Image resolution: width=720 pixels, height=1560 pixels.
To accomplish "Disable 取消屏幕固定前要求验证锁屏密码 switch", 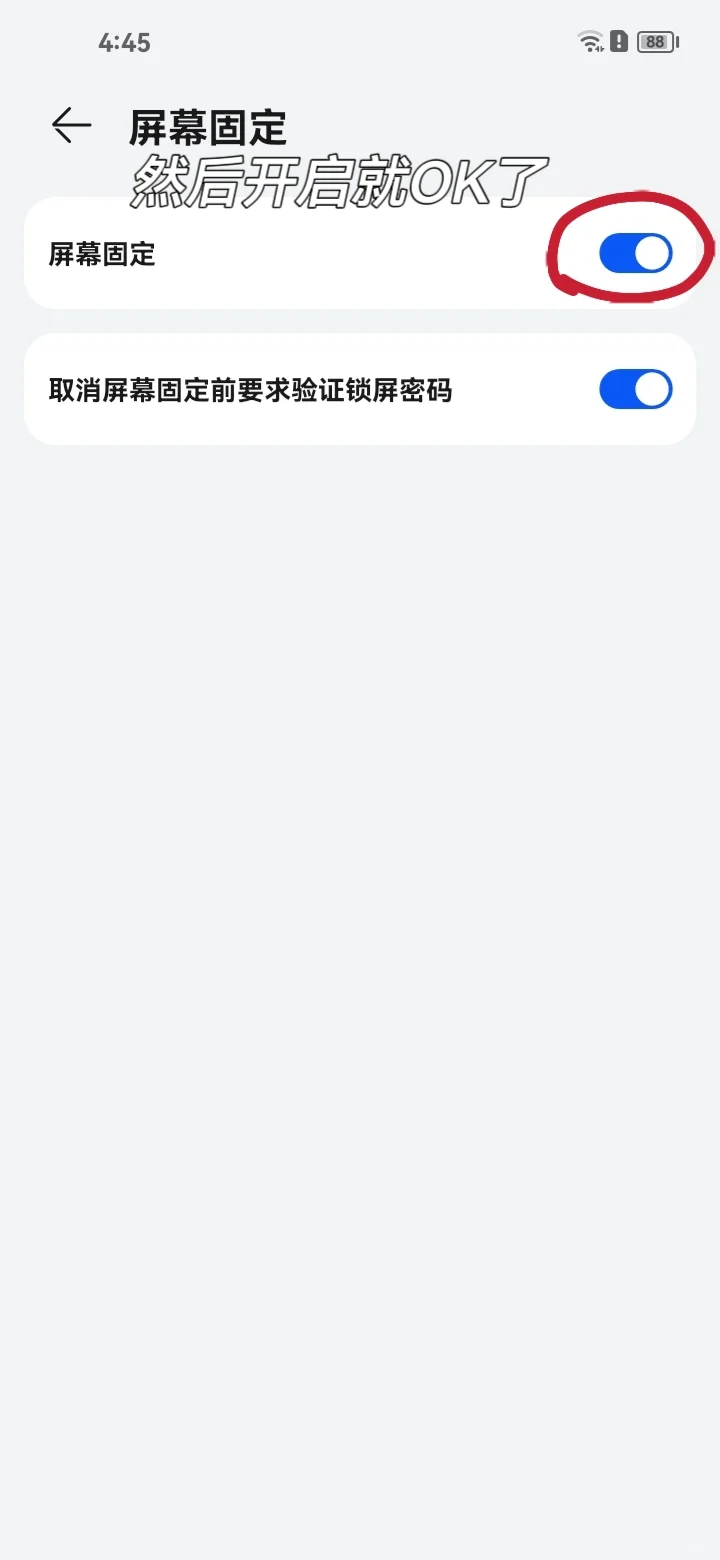I will (635, 389).
